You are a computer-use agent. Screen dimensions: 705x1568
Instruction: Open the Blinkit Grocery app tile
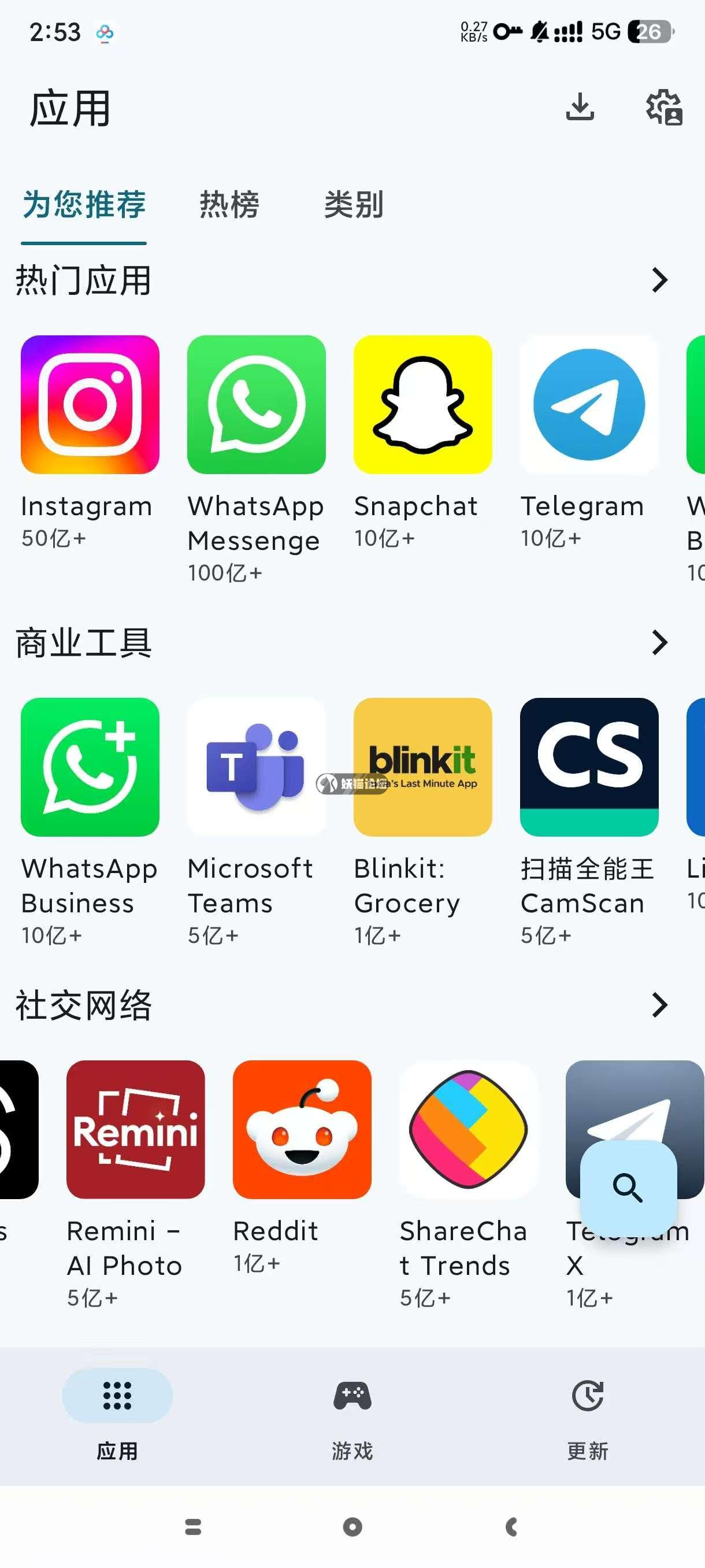[x=423, y=767]
